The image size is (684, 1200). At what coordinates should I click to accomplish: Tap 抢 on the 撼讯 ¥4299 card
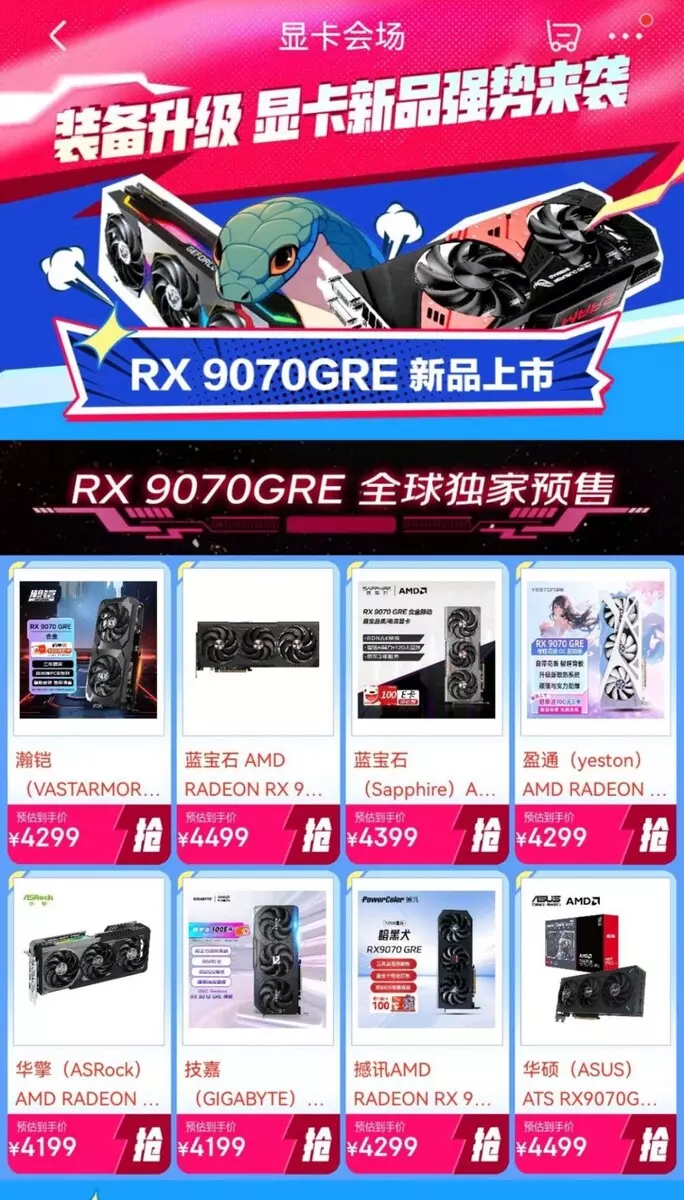487,1144
